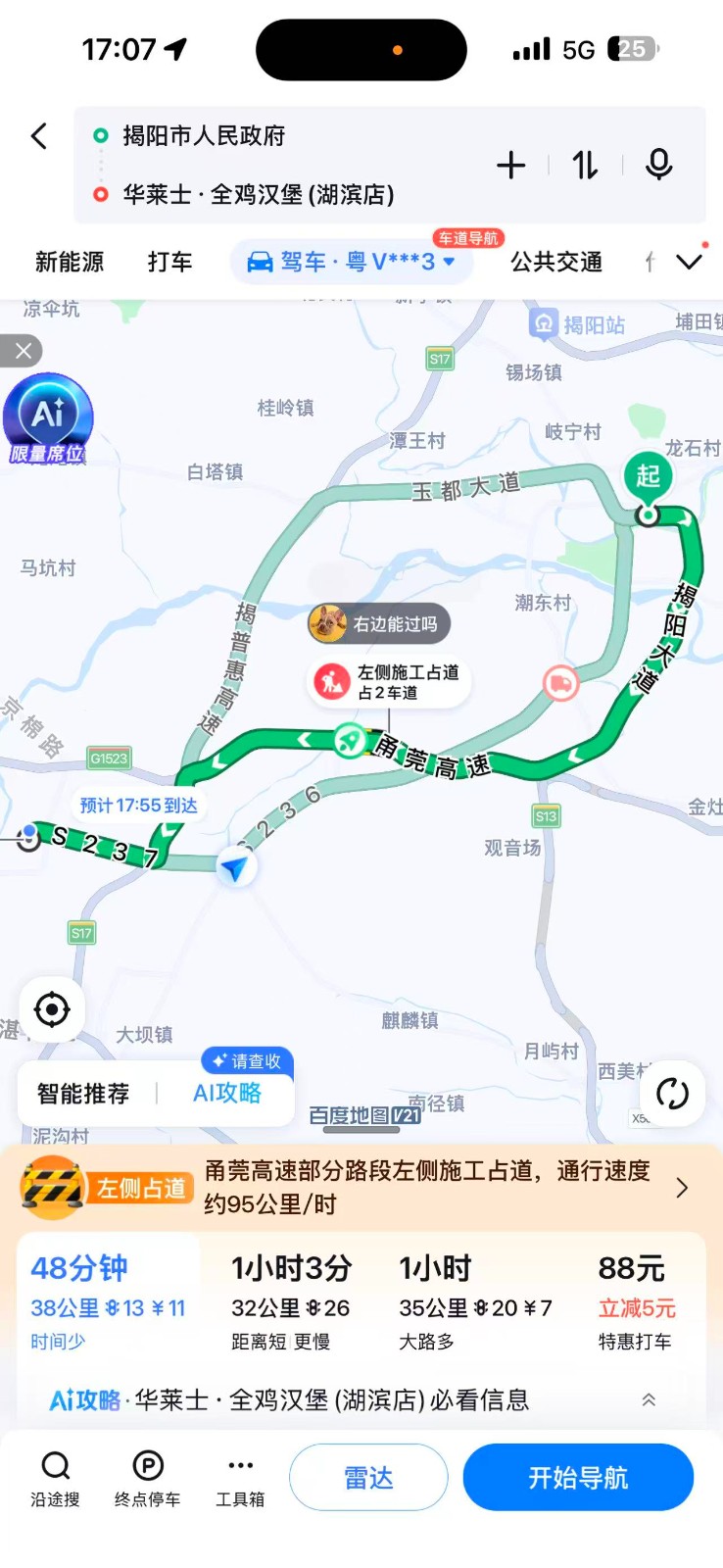The height and width of the screenshot is (1568, 723).
Task: Edit the destination 华莱士·全鸡汉堡 (湖滨店)
Action: [259, 194]
